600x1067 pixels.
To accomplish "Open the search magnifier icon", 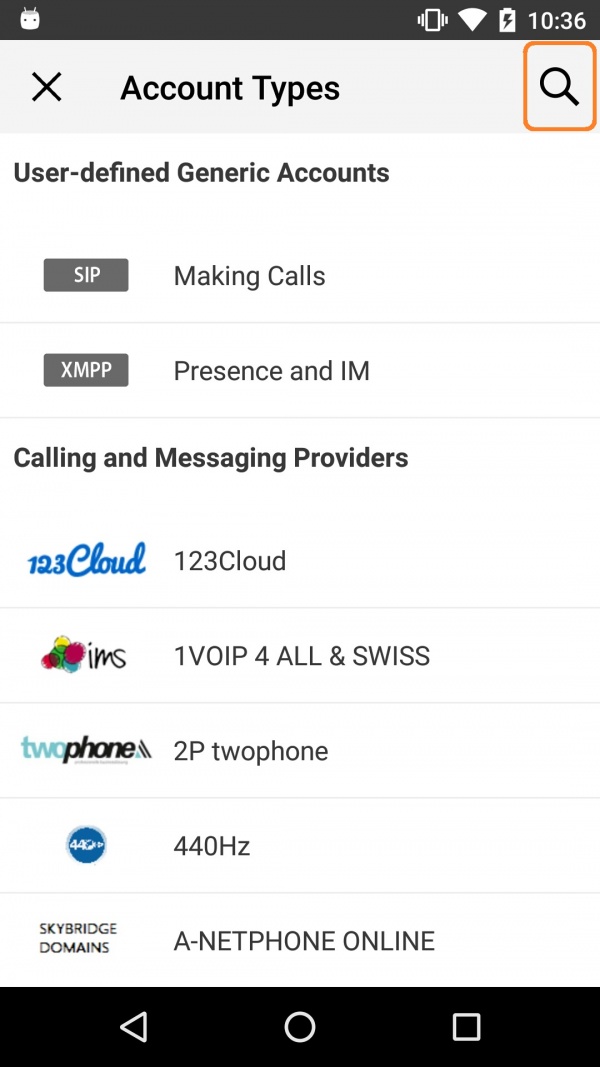I will 559,86.
